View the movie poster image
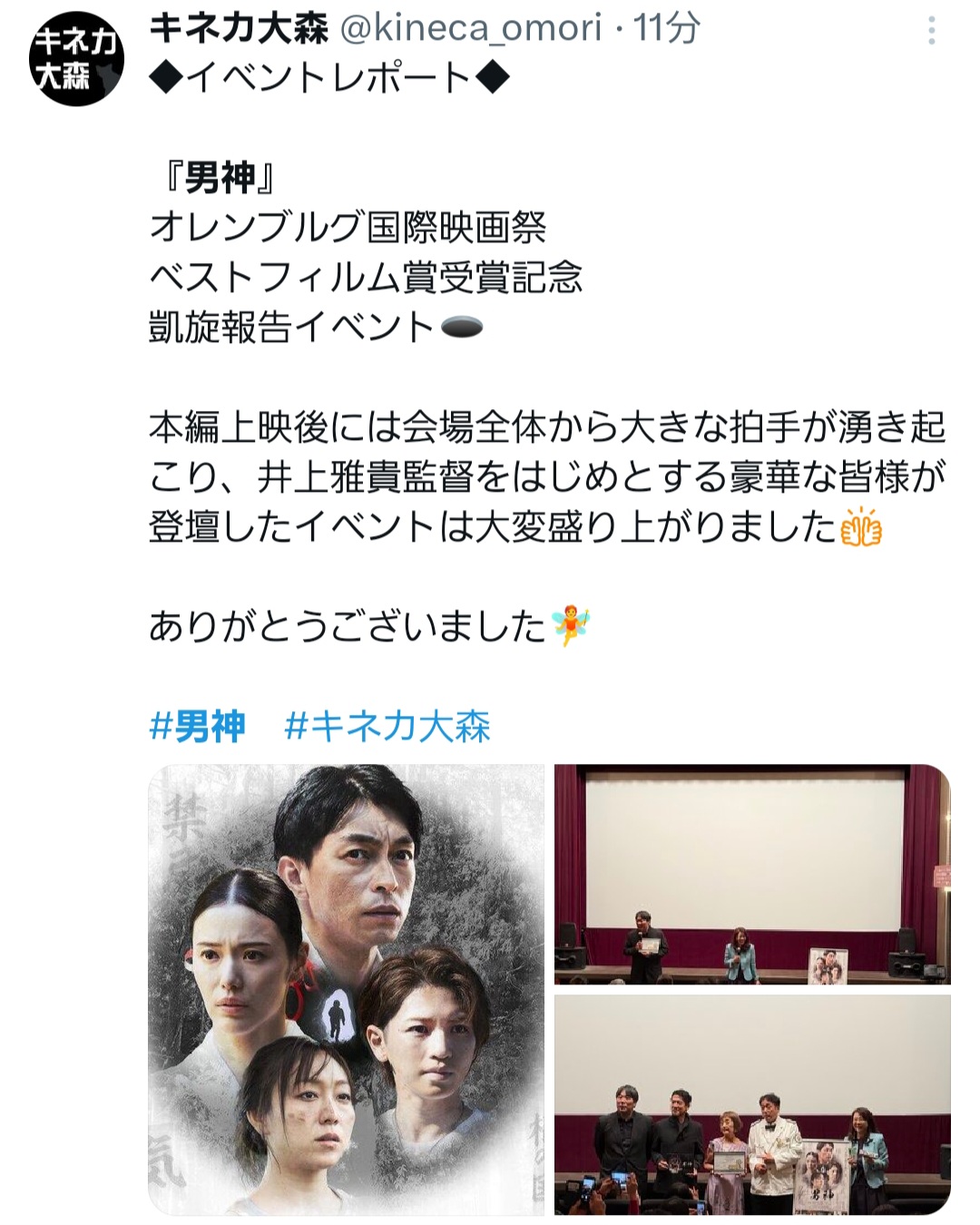 [x=347, y=989]
